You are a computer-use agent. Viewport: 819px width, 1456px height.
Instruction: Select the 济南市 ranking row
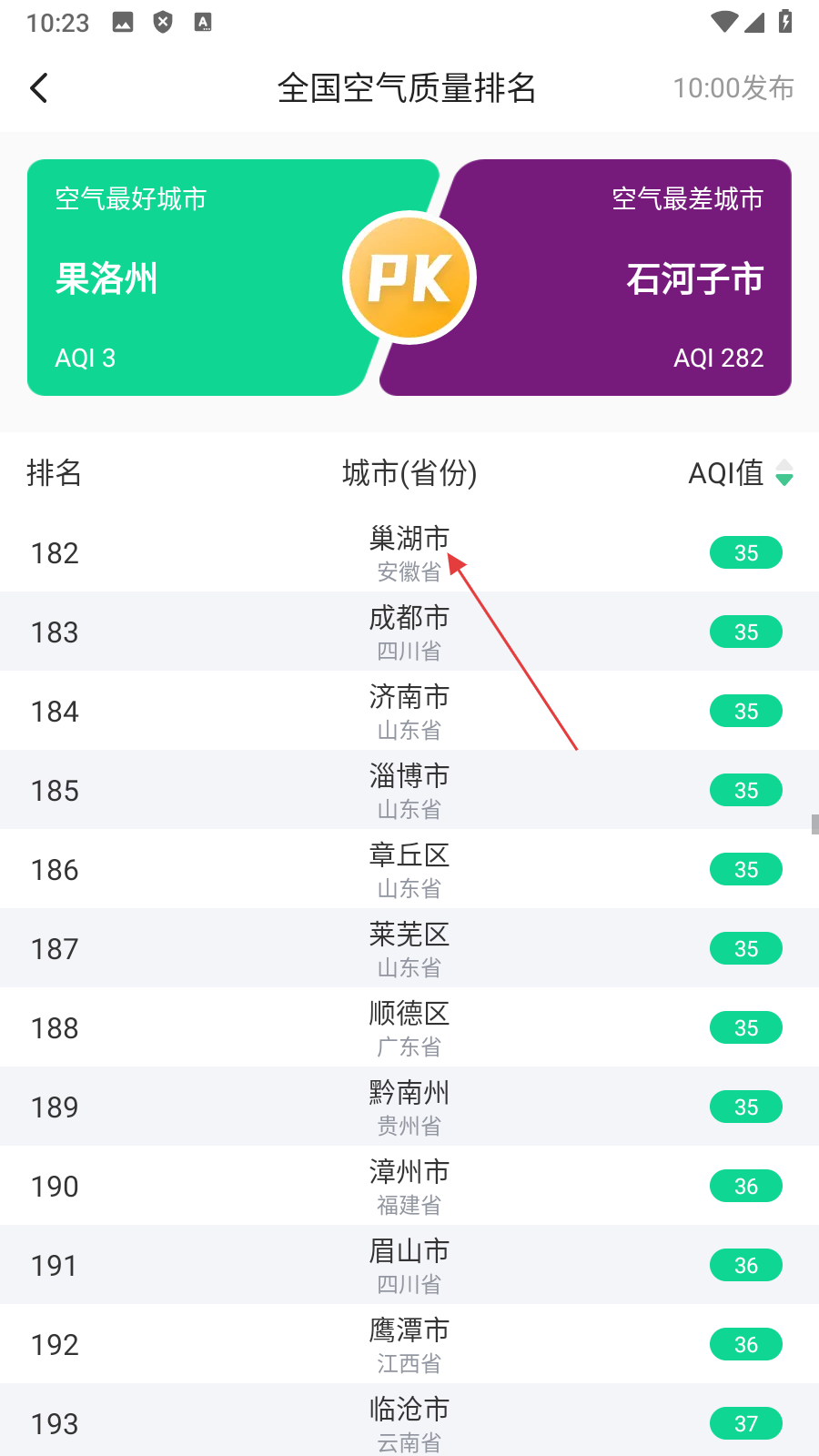coord(409,711)
